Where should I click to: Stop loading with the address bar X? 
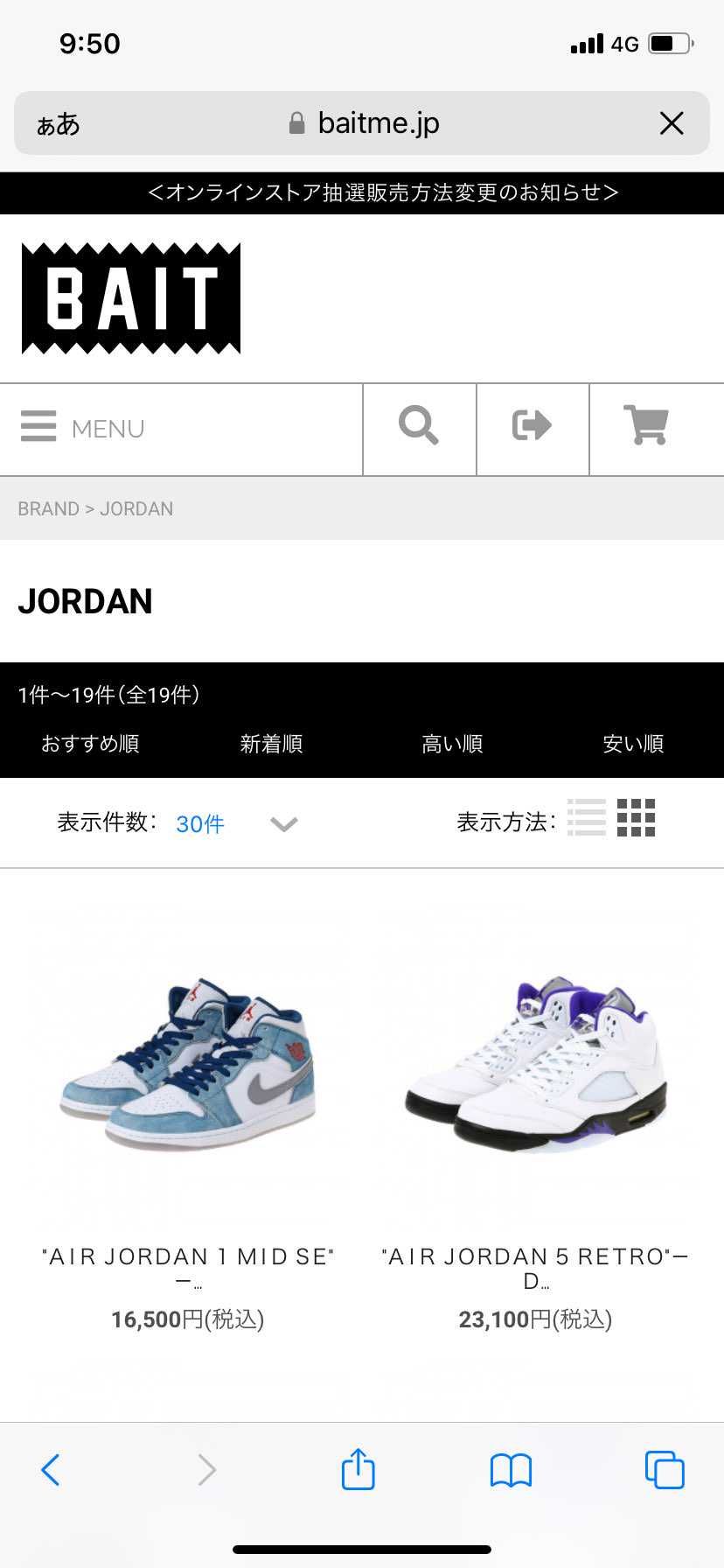[x=671, y=123]
